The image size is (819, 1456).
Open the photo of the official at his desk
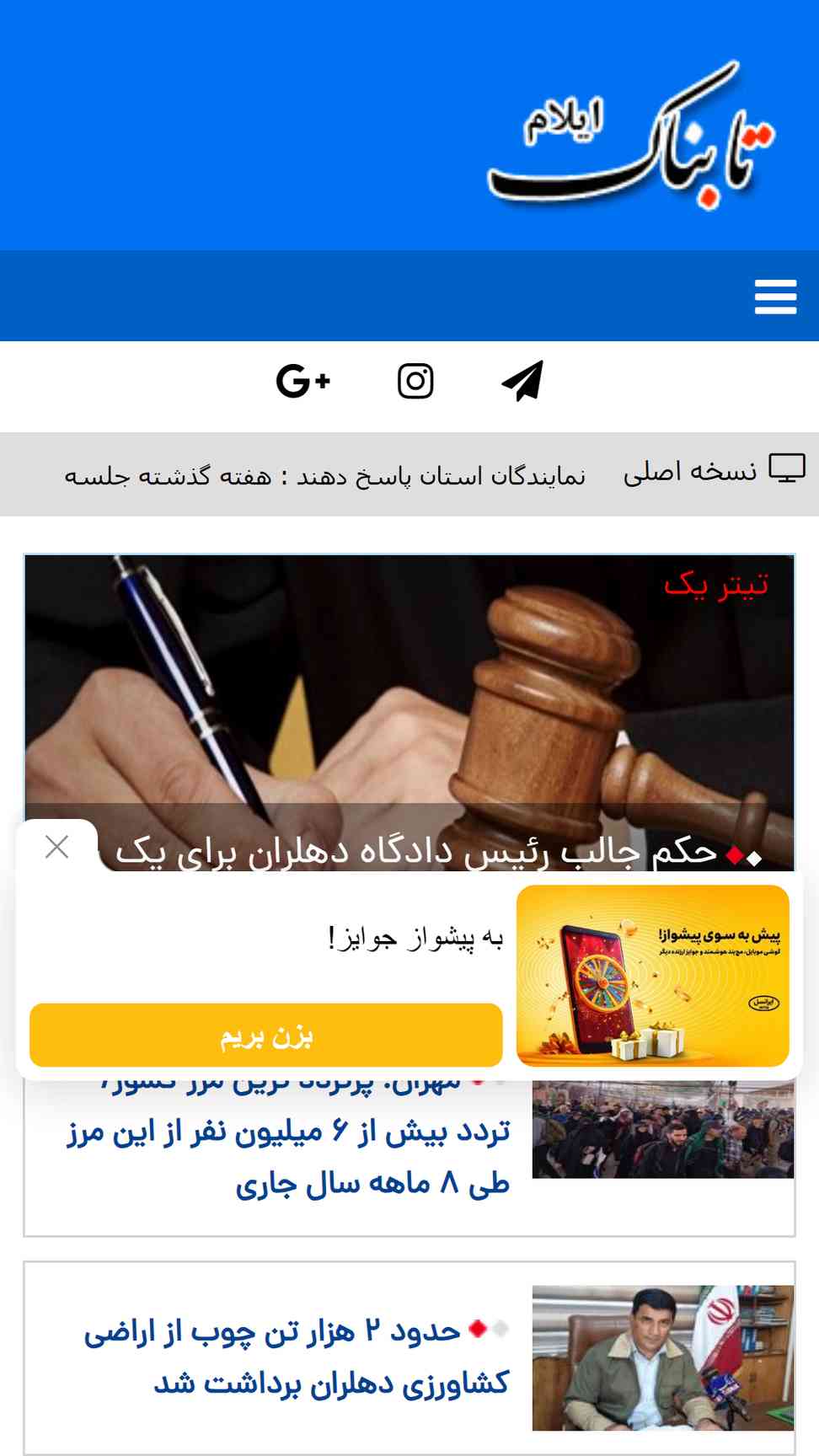click(663, 1357)
